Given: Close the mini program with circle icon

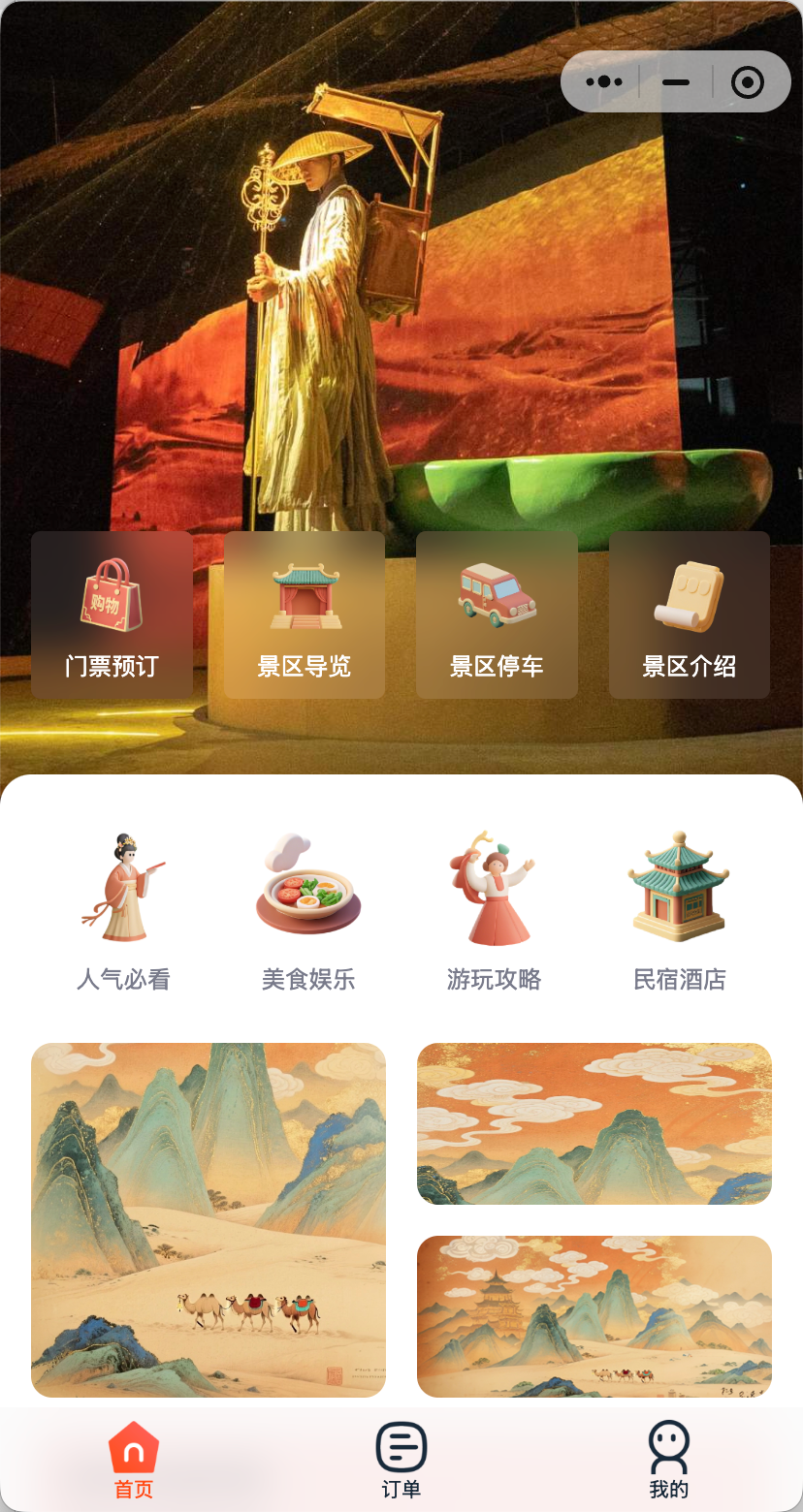Looking at the screenshot, I should [747, 82].
